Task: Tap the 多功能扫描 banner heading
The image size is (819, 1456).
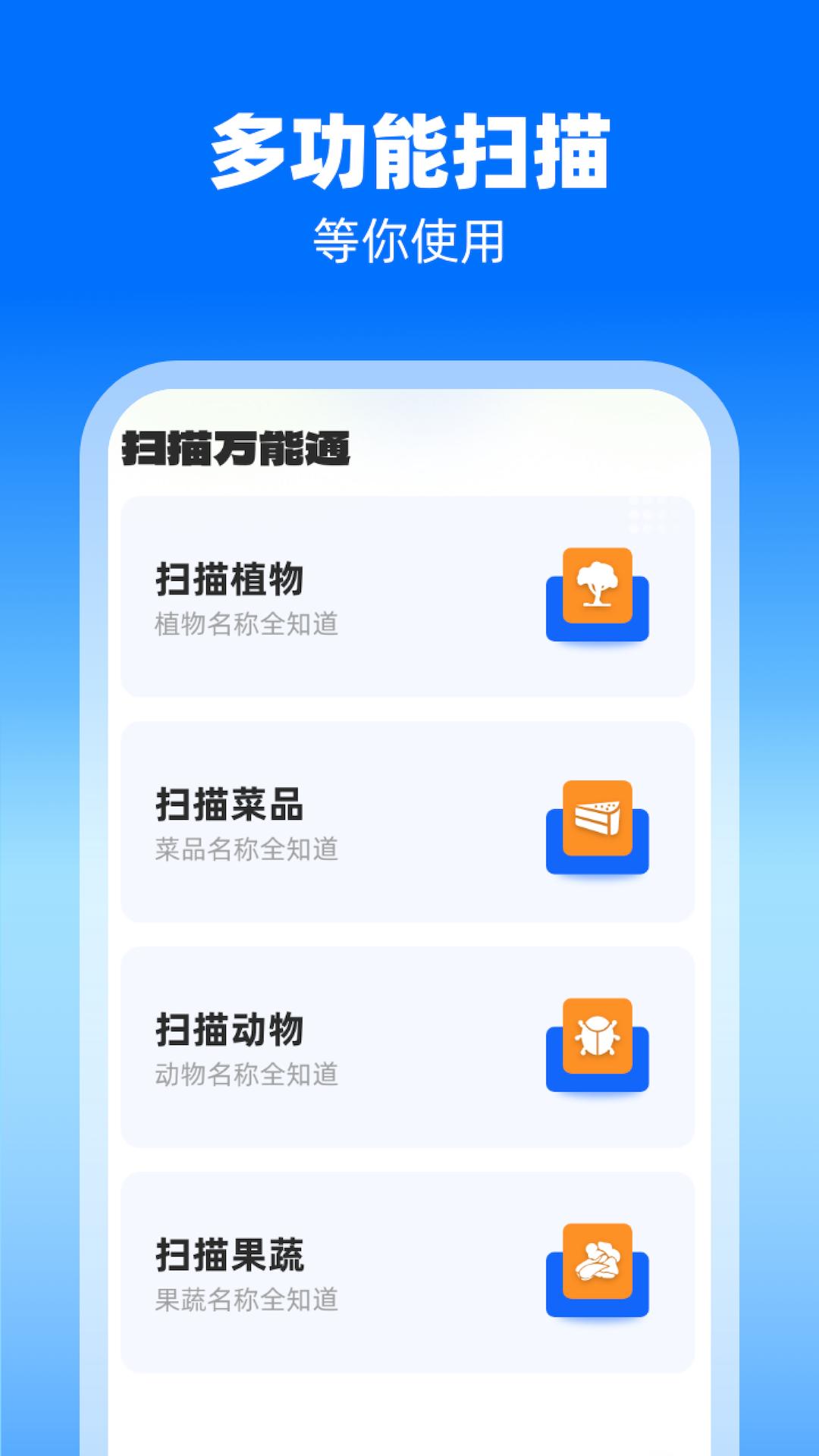Action: [x=409, y=150]
